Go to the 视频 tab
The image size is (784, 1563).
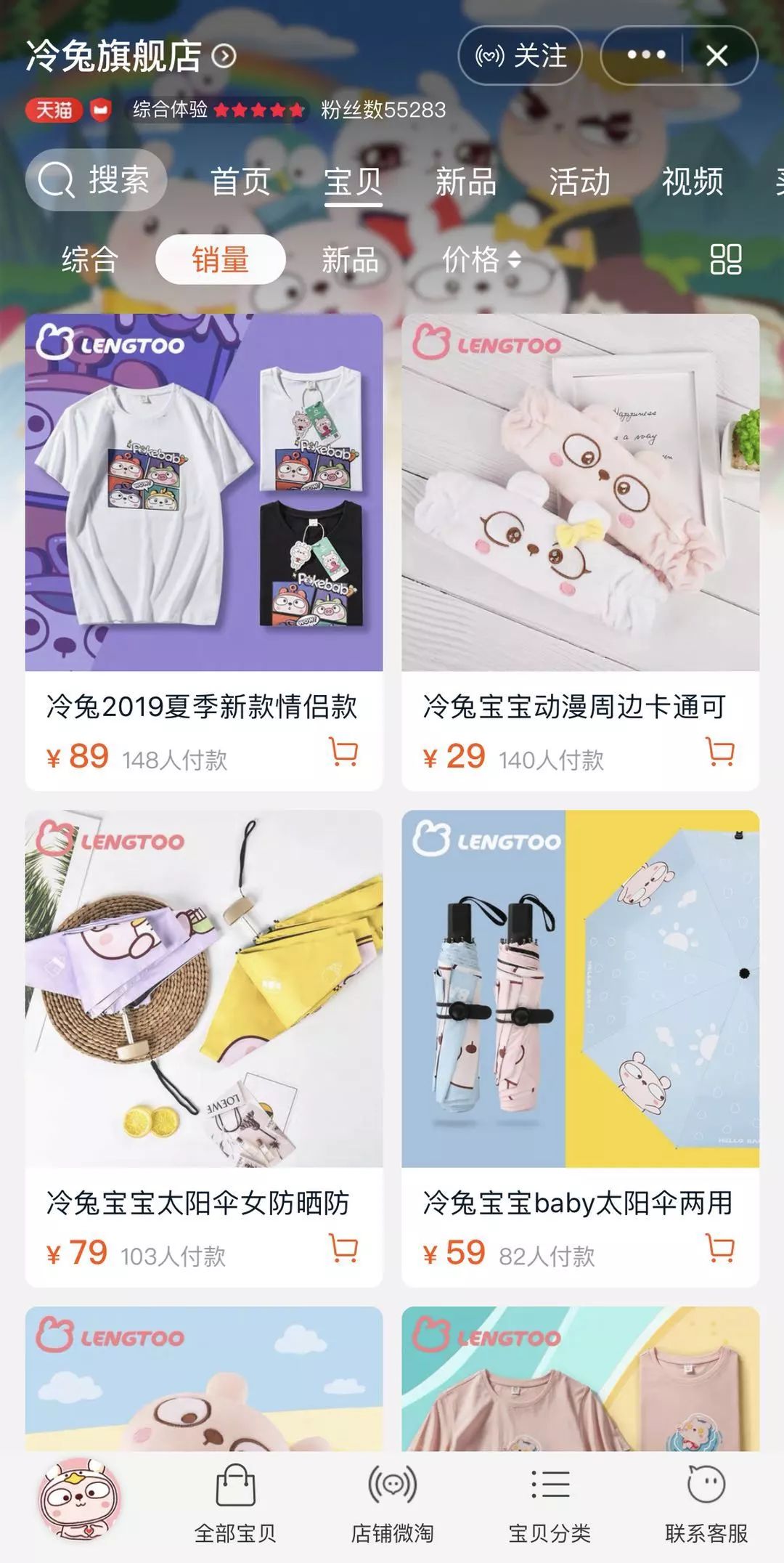692,182
